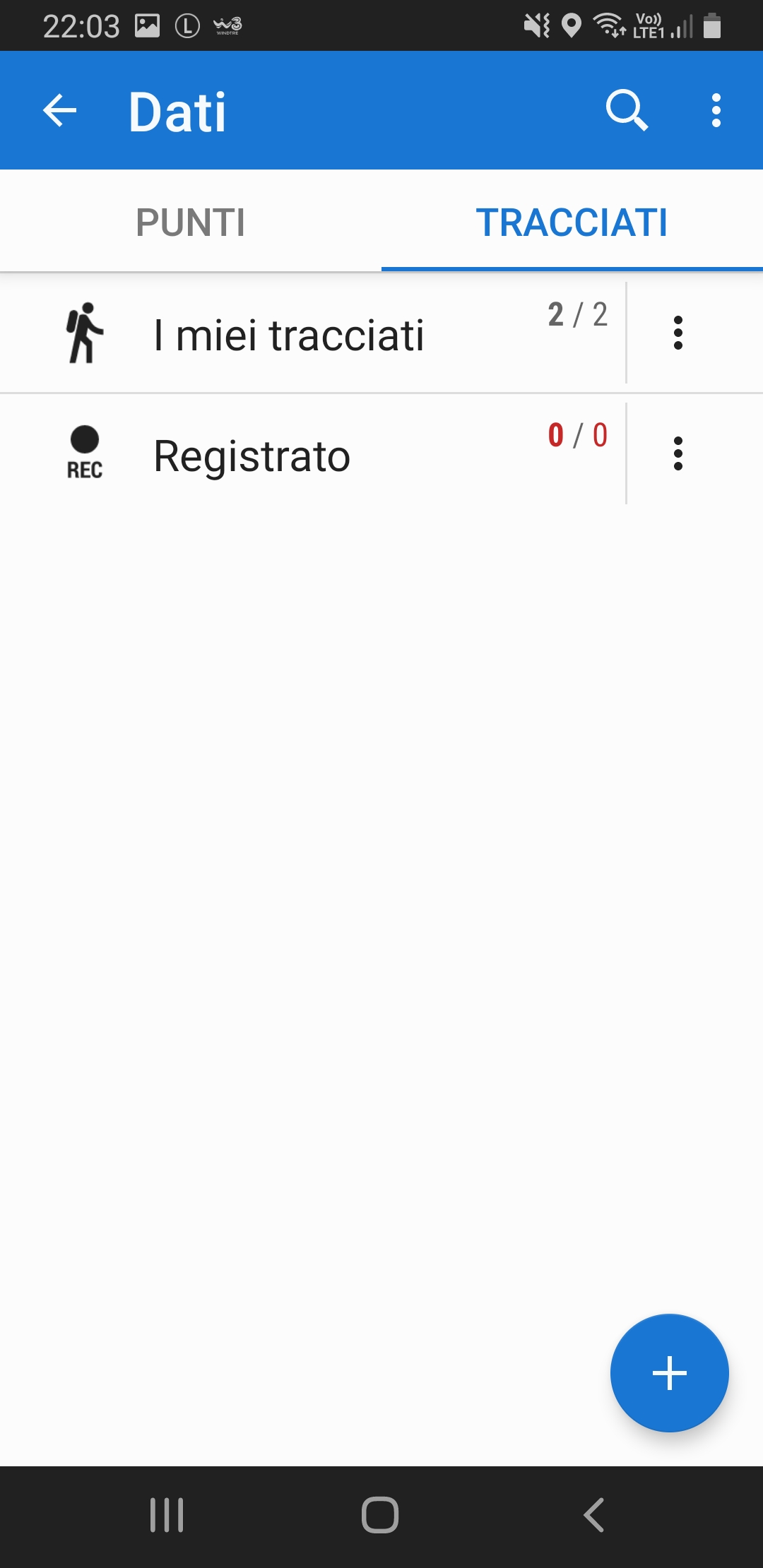
Task: Open search in the Dati screen
Action: click(x=627, y=111)
